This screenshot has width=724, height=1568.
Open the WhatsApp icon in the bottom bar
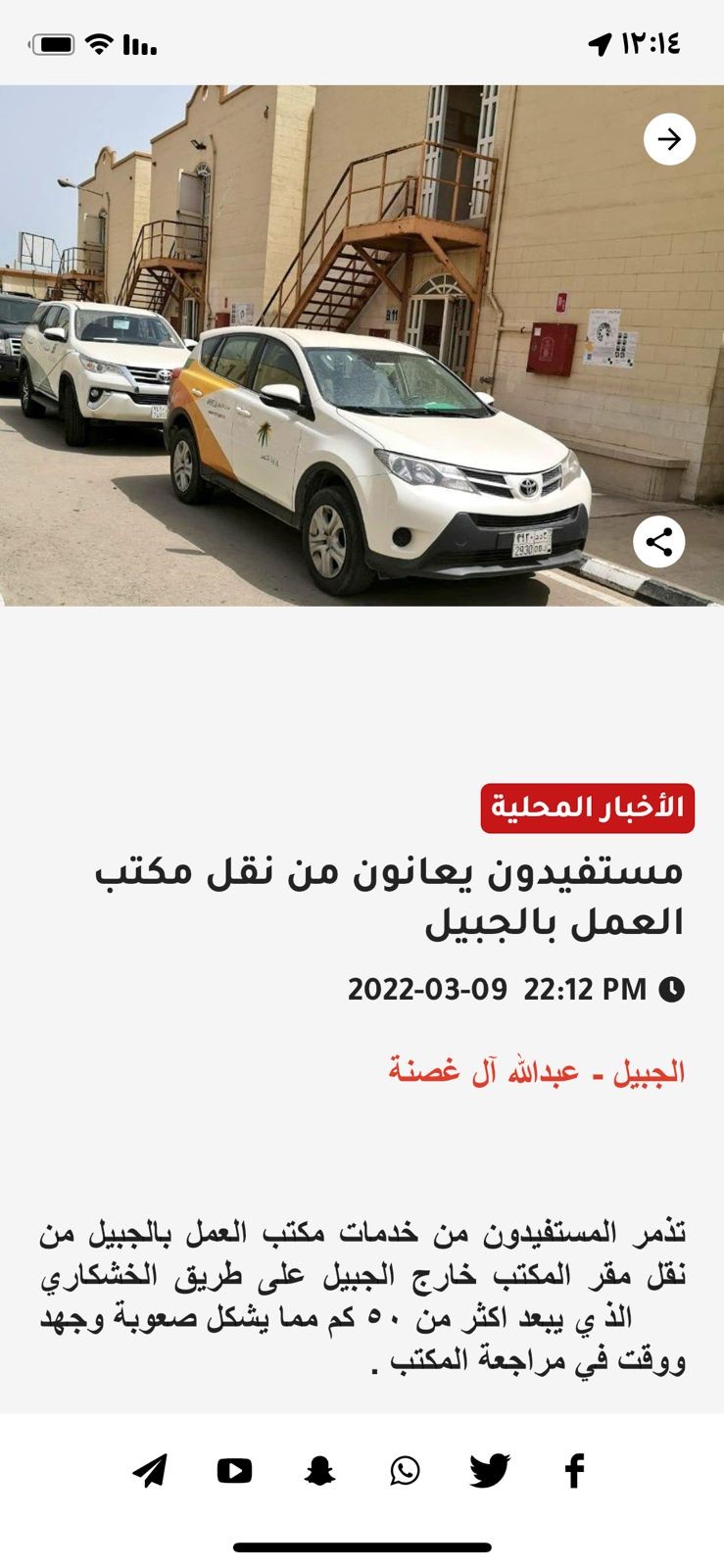pos(405,1470)
